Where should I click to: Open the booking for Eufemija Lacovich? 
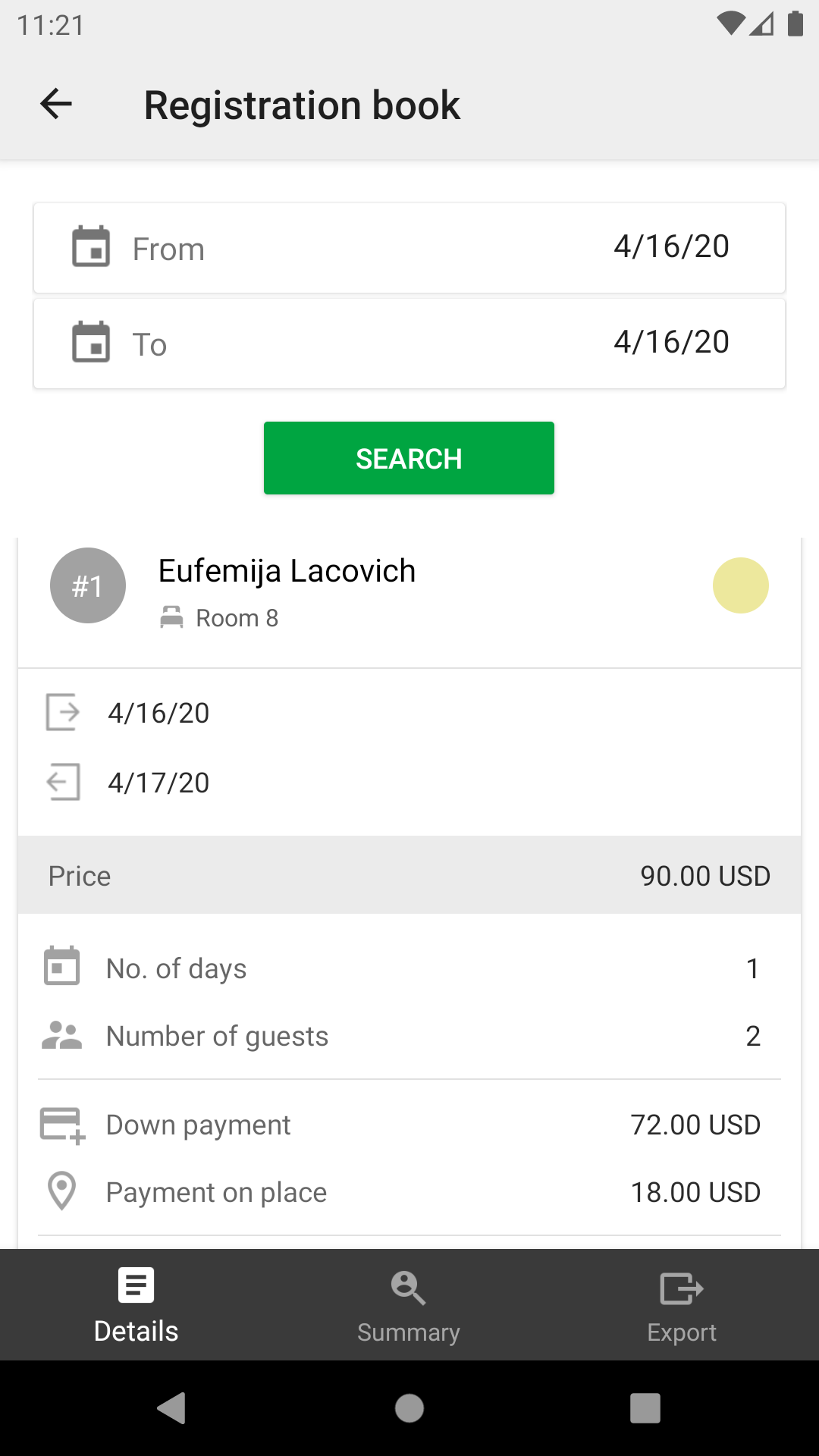click(x=287, y=571)
